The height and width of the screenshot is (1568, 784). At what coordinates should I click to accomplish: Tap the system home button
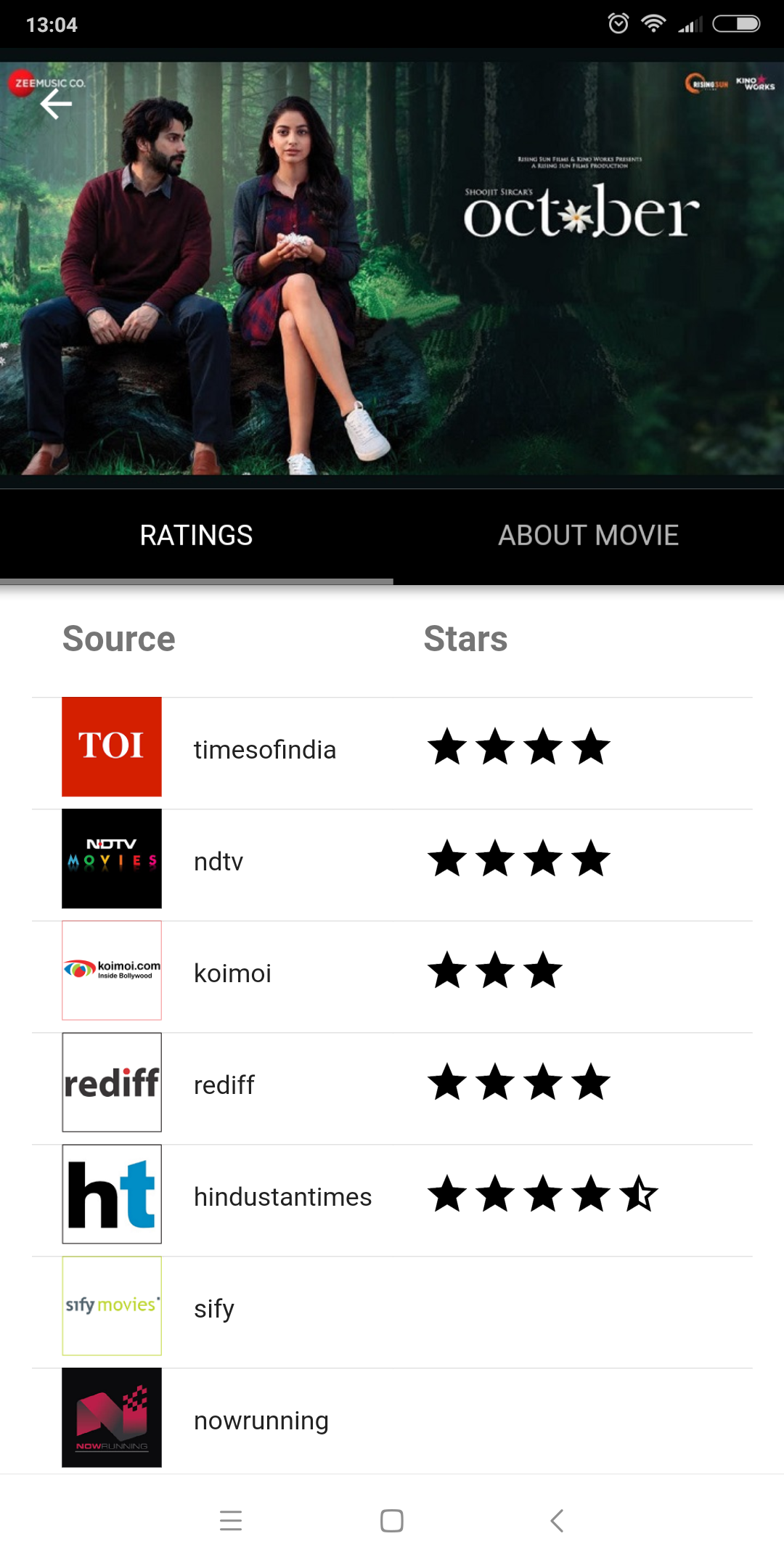tap(392, 1521)
